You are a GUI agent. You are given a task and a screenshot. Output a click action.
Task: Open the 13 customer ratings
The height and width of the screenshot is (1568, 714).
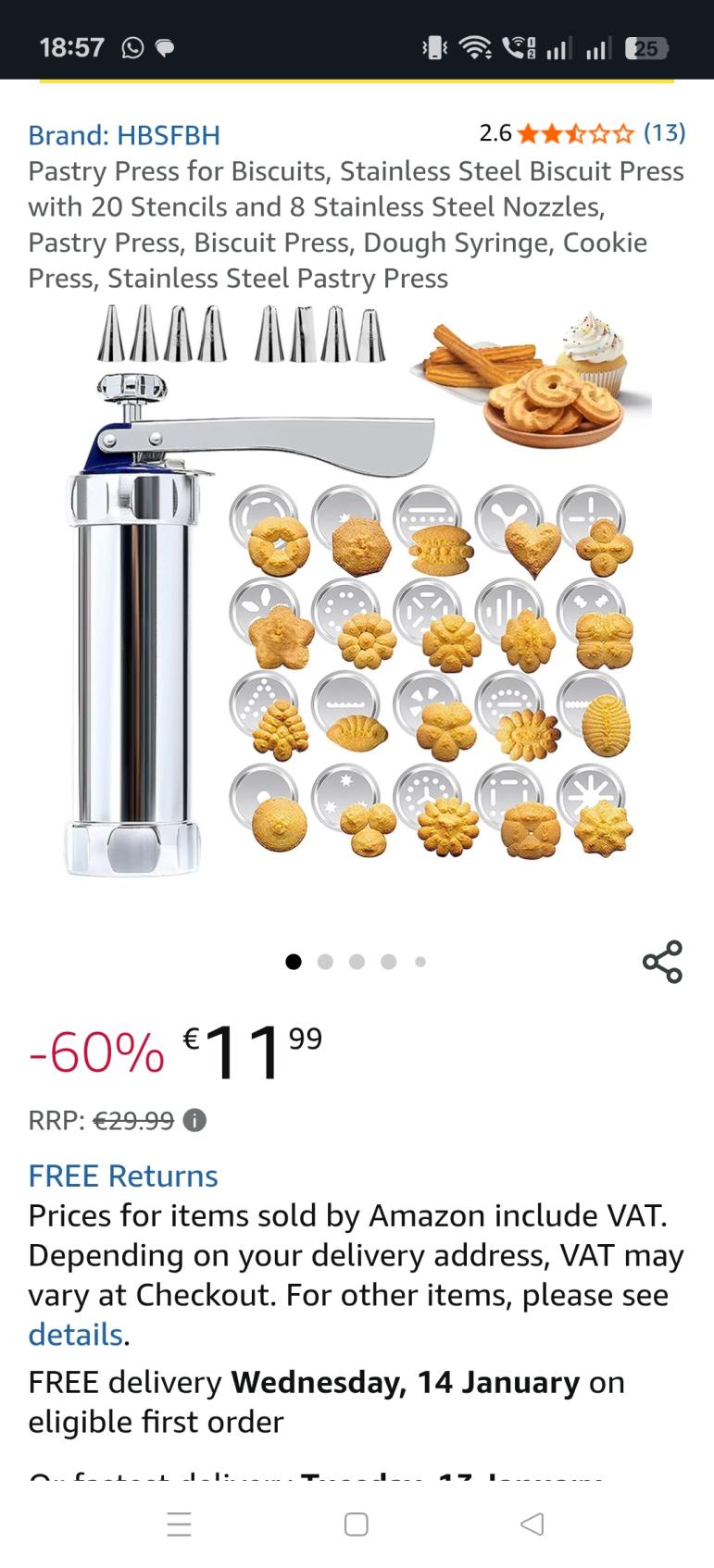click(664, 133)
